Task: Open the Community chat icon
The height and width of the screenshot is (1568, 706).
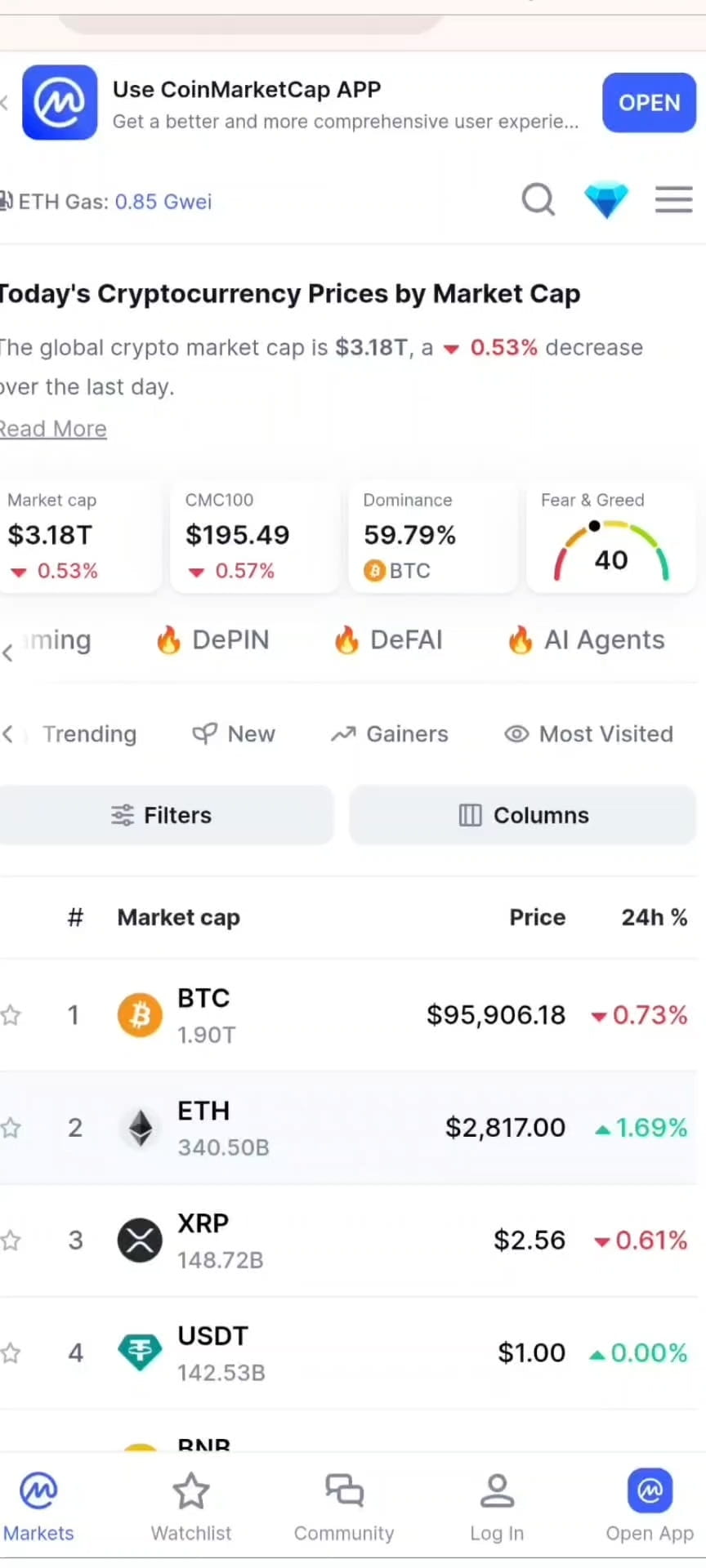Action: click(x=343, y=1490)
